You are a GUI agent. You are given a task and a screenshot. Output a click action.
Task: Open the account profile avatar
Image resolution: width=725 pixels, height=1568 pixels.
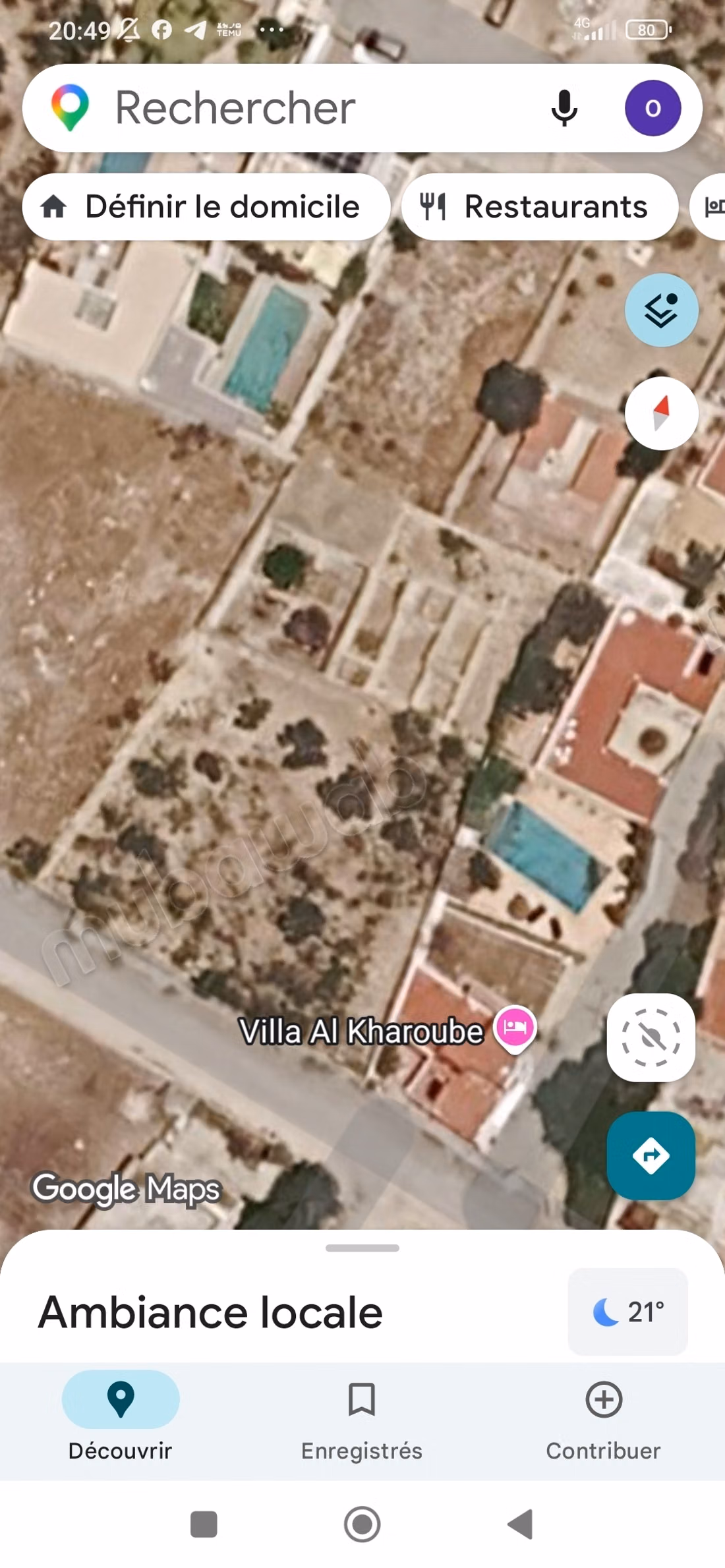tap(652, 108)
